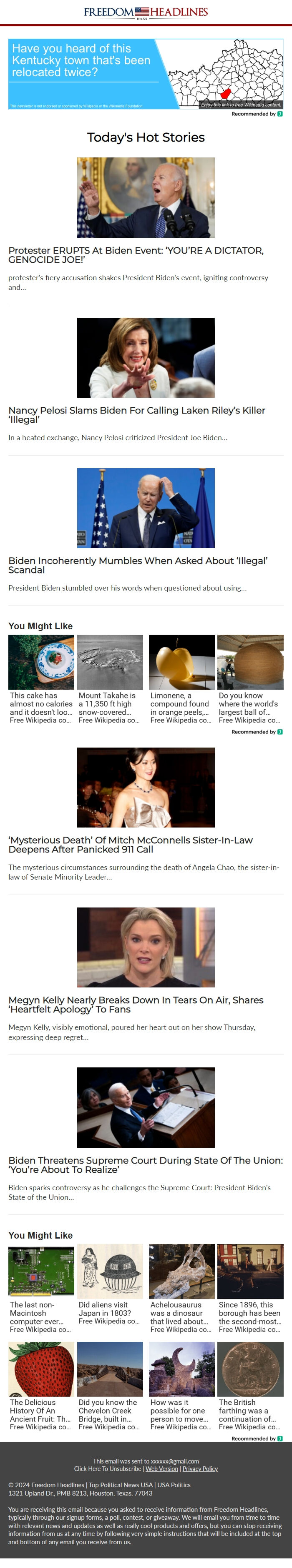The height and width of the screenshot is (1568, 292).
Task: Read the Mitch McConnell sister-in-law death story
Action: point(131,844)
